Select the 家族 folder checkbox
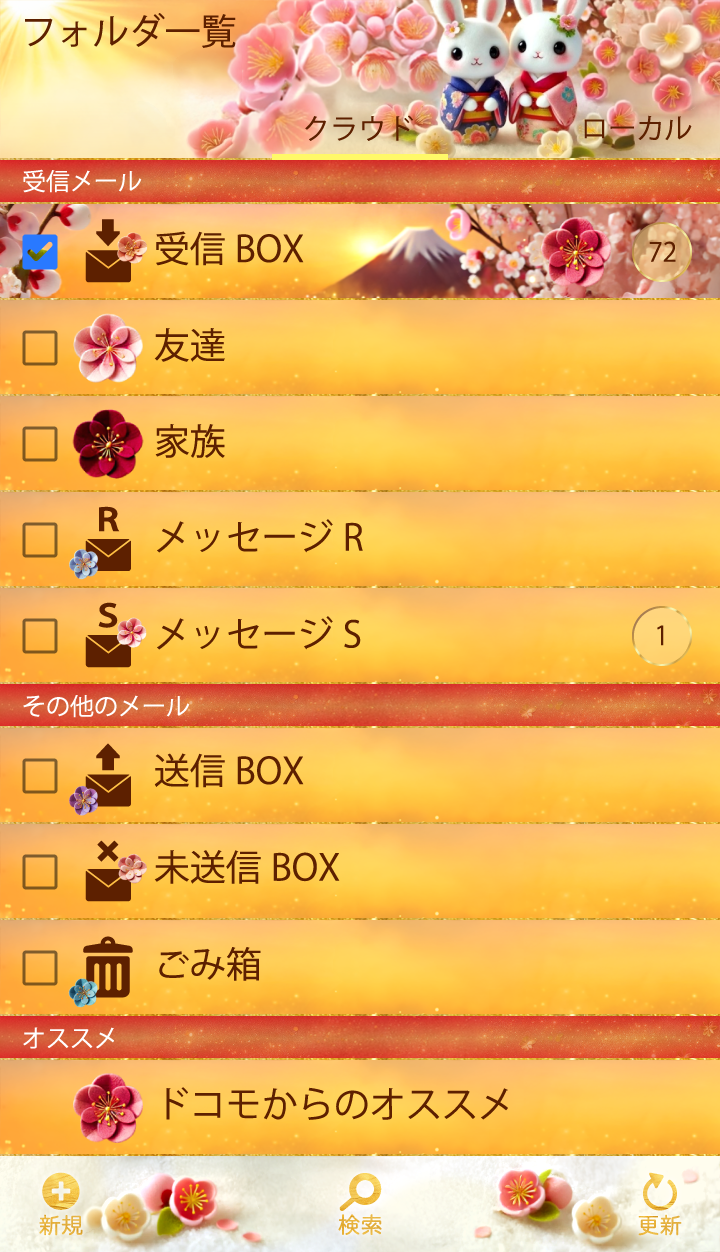 tap(40, 444)
